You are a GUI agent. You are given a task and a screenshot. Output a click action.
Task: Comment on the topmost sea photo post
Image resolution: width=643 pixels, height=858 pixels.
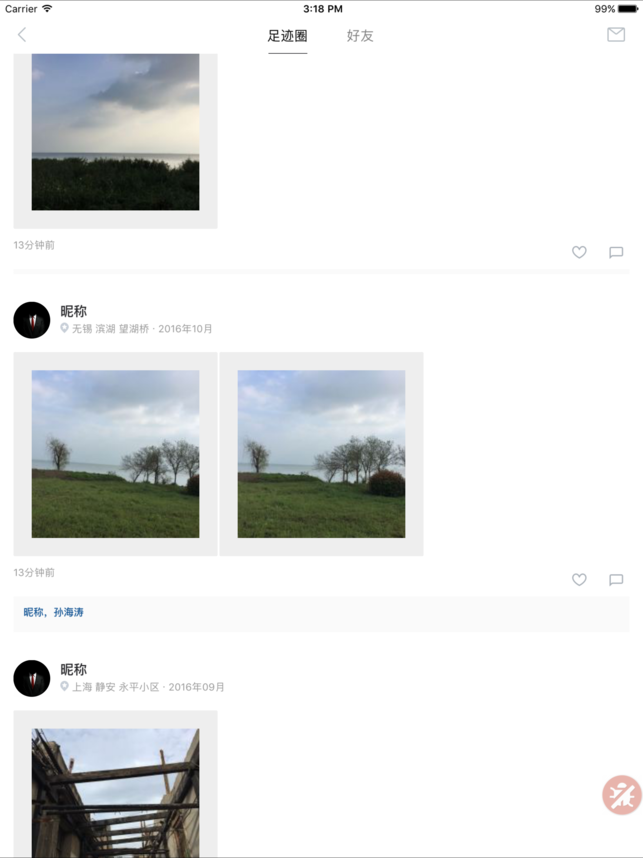pos(616,253)
